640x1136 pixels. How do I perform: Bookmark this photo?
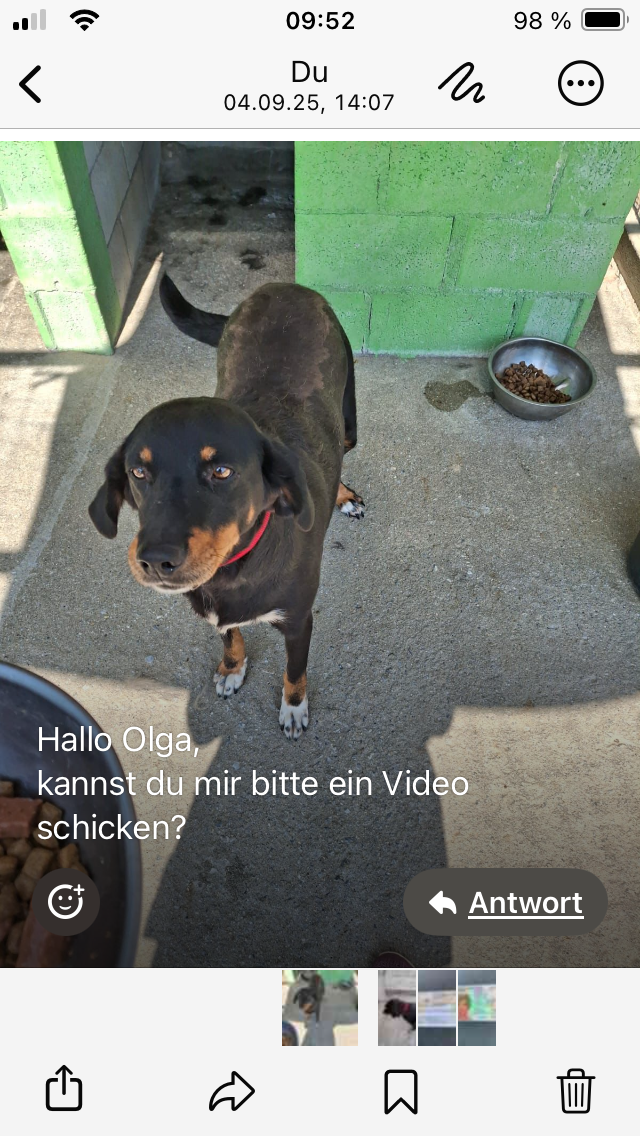[401, 1090]
